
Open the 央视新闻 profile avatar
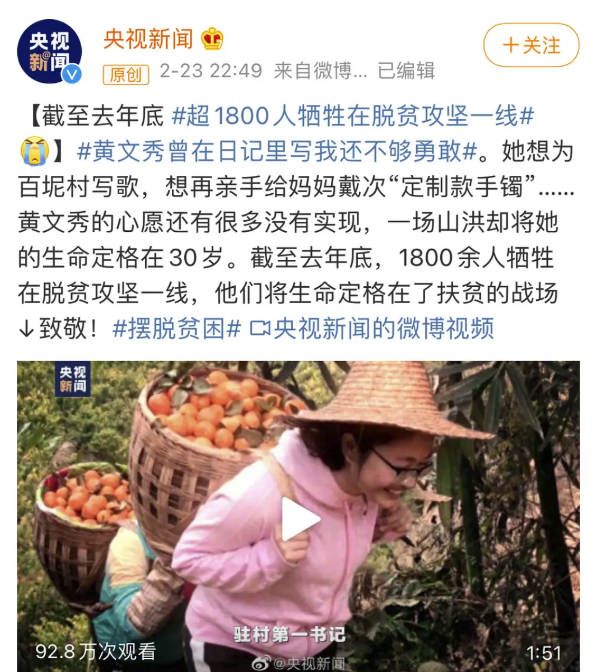click(x=49, y=51)
